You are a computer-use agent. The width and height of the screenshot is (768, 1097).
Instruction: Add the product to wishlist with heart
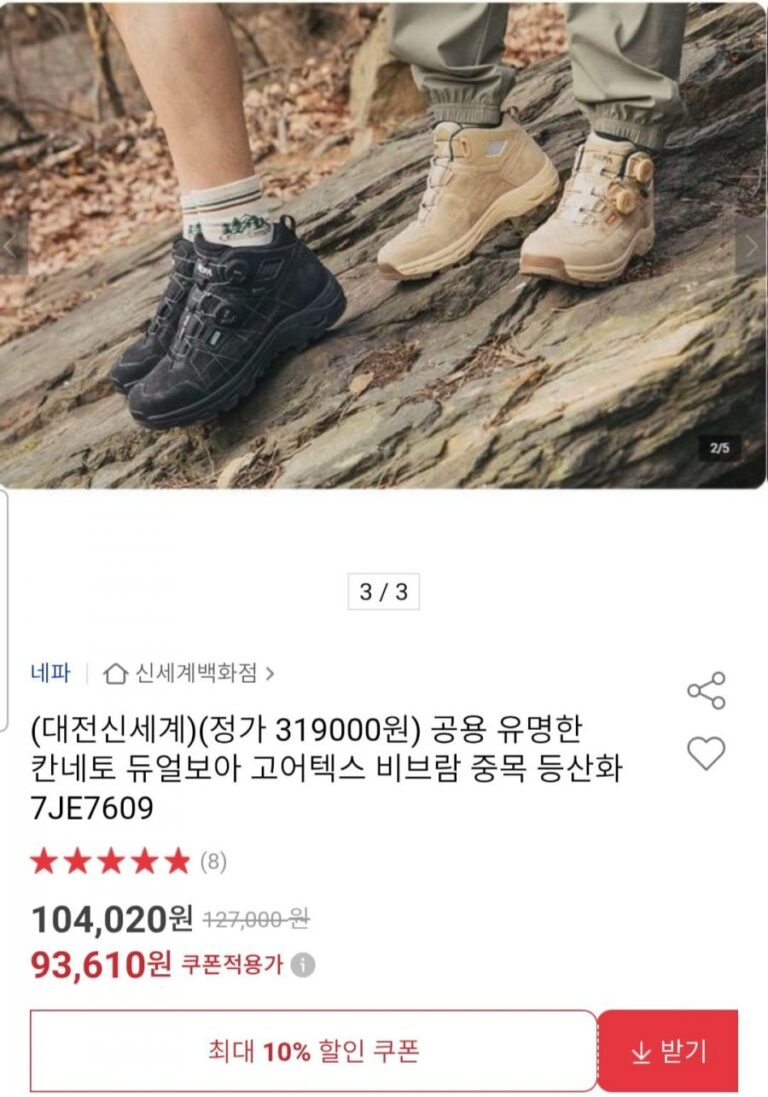pyautogui.click(x=706, y=753)
